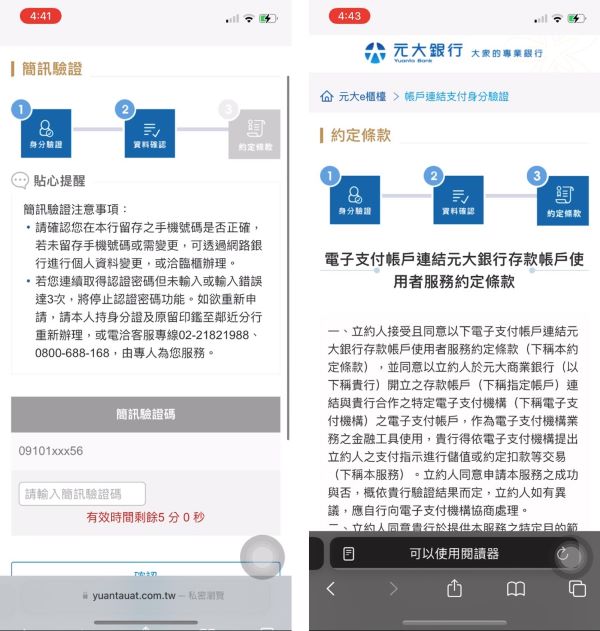
Task: Open the Safari share sheet
Action: (x=453, y=589)
